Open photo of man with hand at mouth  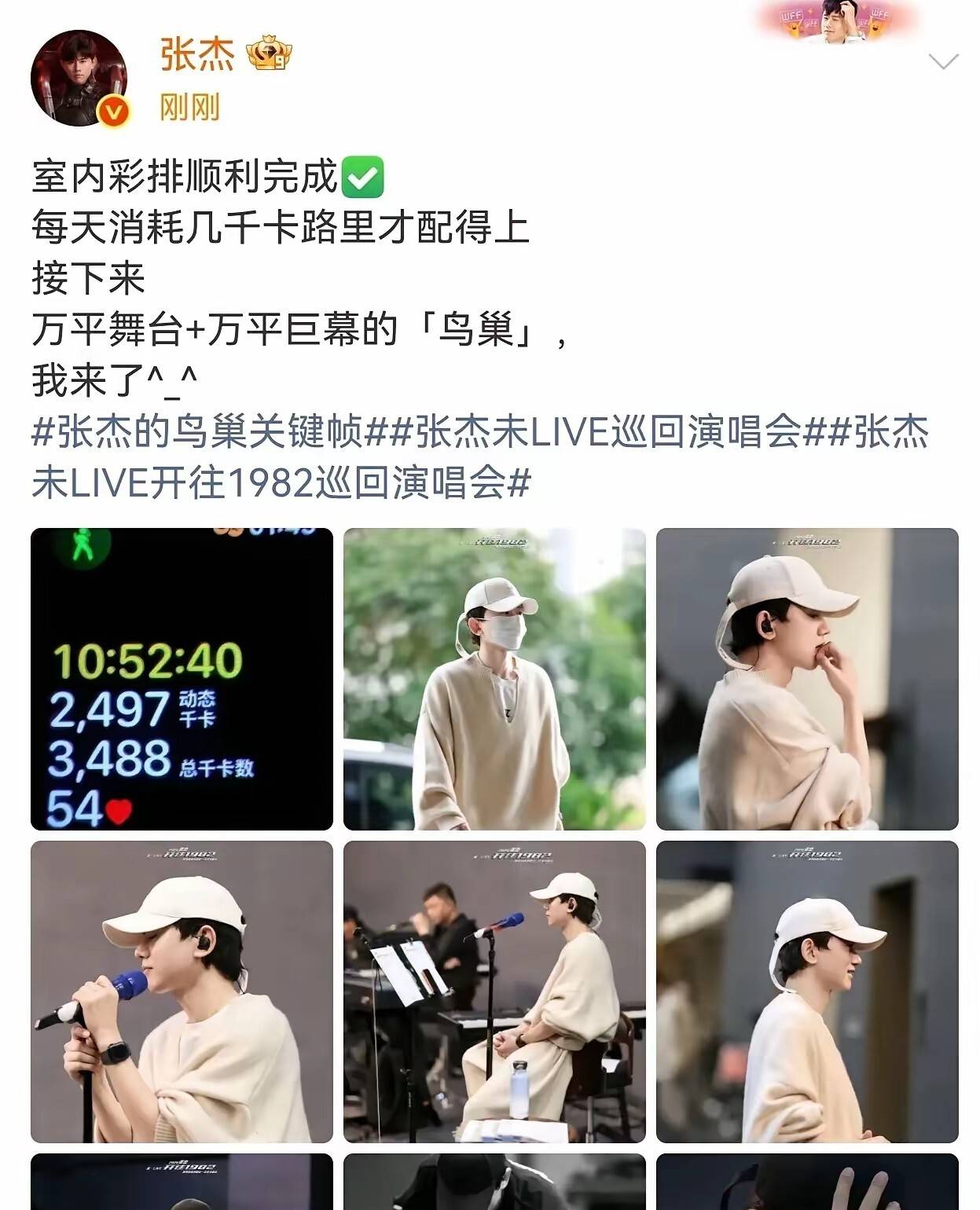807,679
